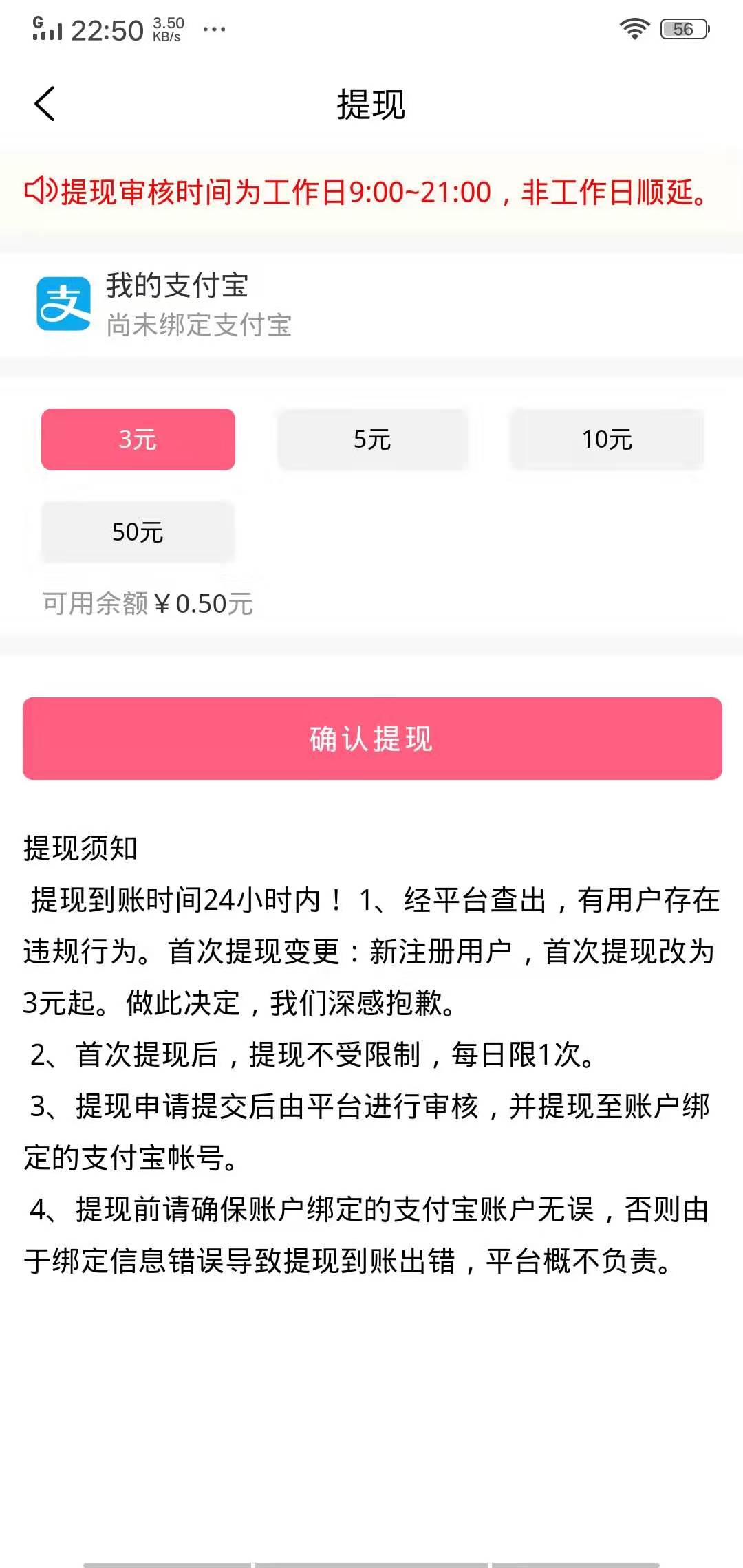This screenshot has height=1568, width=743.
Task: Tap the red announcement banner about review hours
Action: click(x=371, y=193)
